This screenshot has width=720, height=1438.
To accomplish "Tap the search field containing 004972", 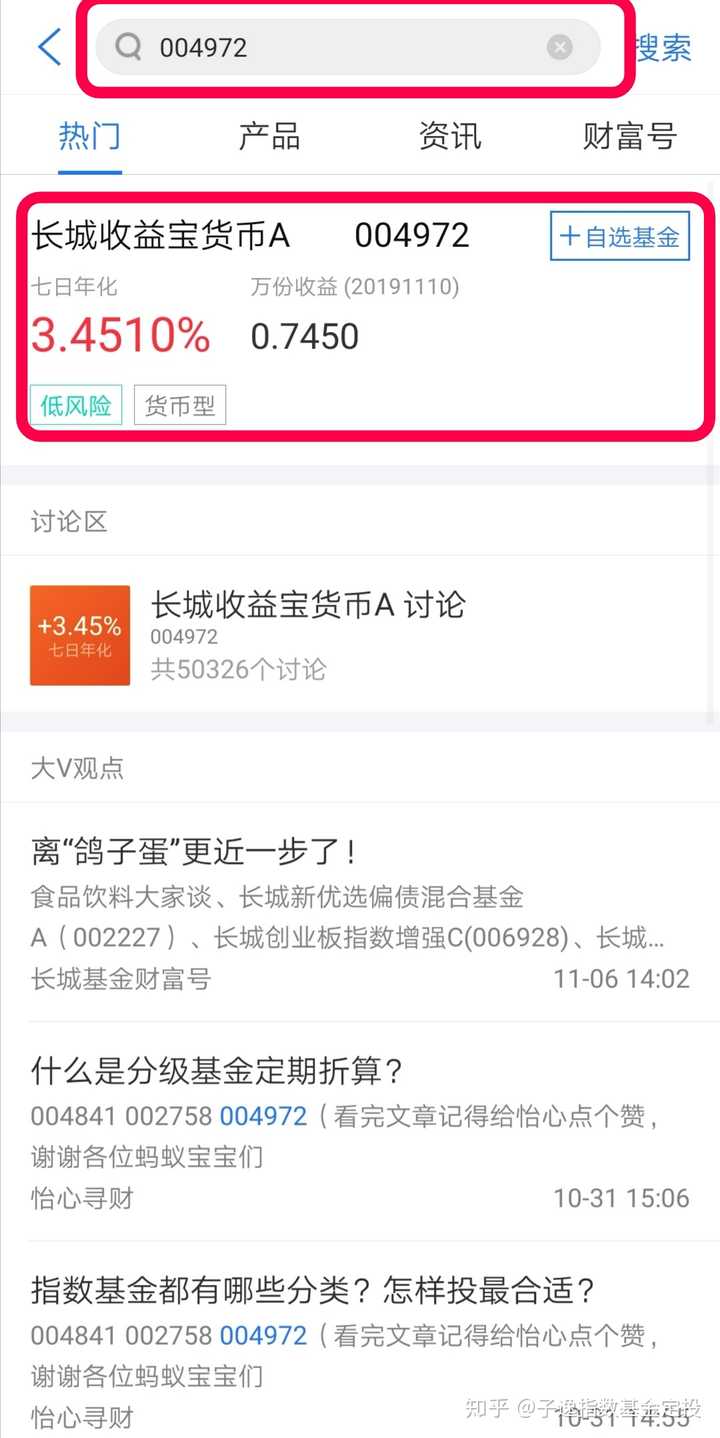I will (340, 47).
